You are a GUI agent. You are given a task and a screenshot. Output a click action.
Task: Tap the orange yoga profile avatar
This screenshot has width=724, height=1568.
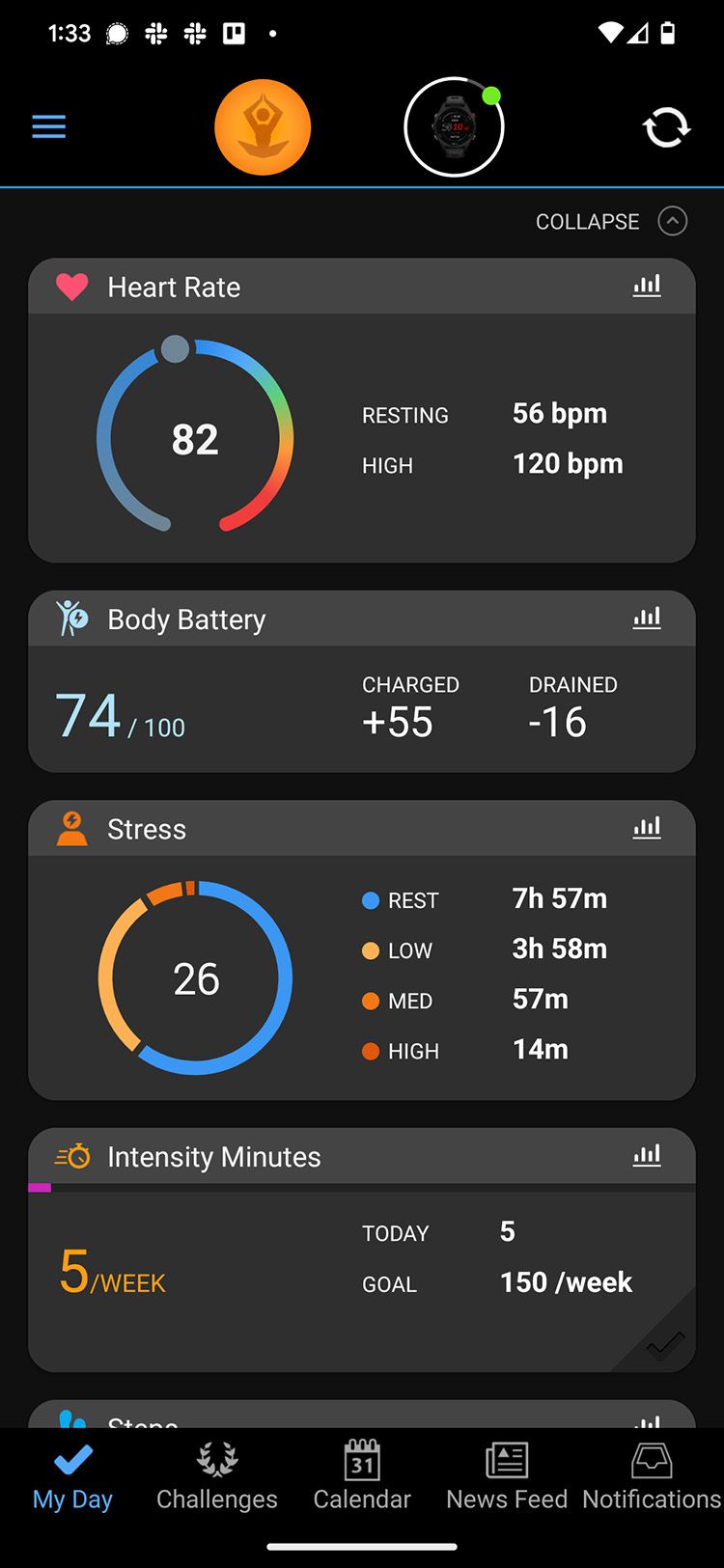coord(263,127)
